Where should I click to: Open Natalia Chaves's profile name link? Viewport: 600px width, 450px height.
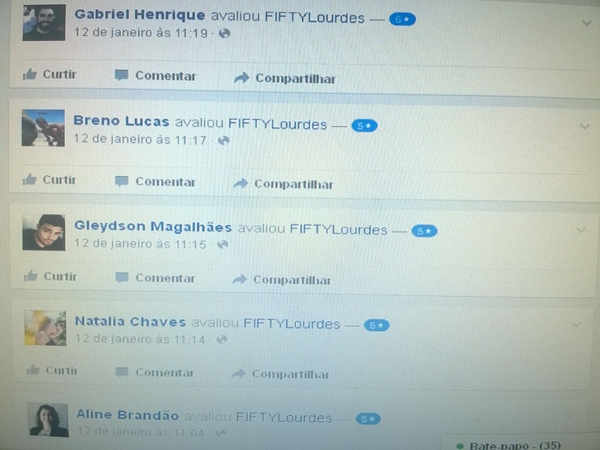point(130,322)
